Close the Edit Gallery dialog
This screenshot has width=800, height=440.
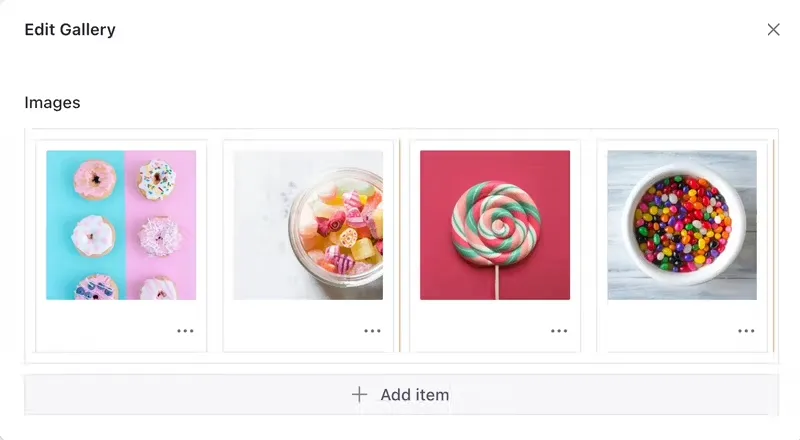(x=773, y=30)
